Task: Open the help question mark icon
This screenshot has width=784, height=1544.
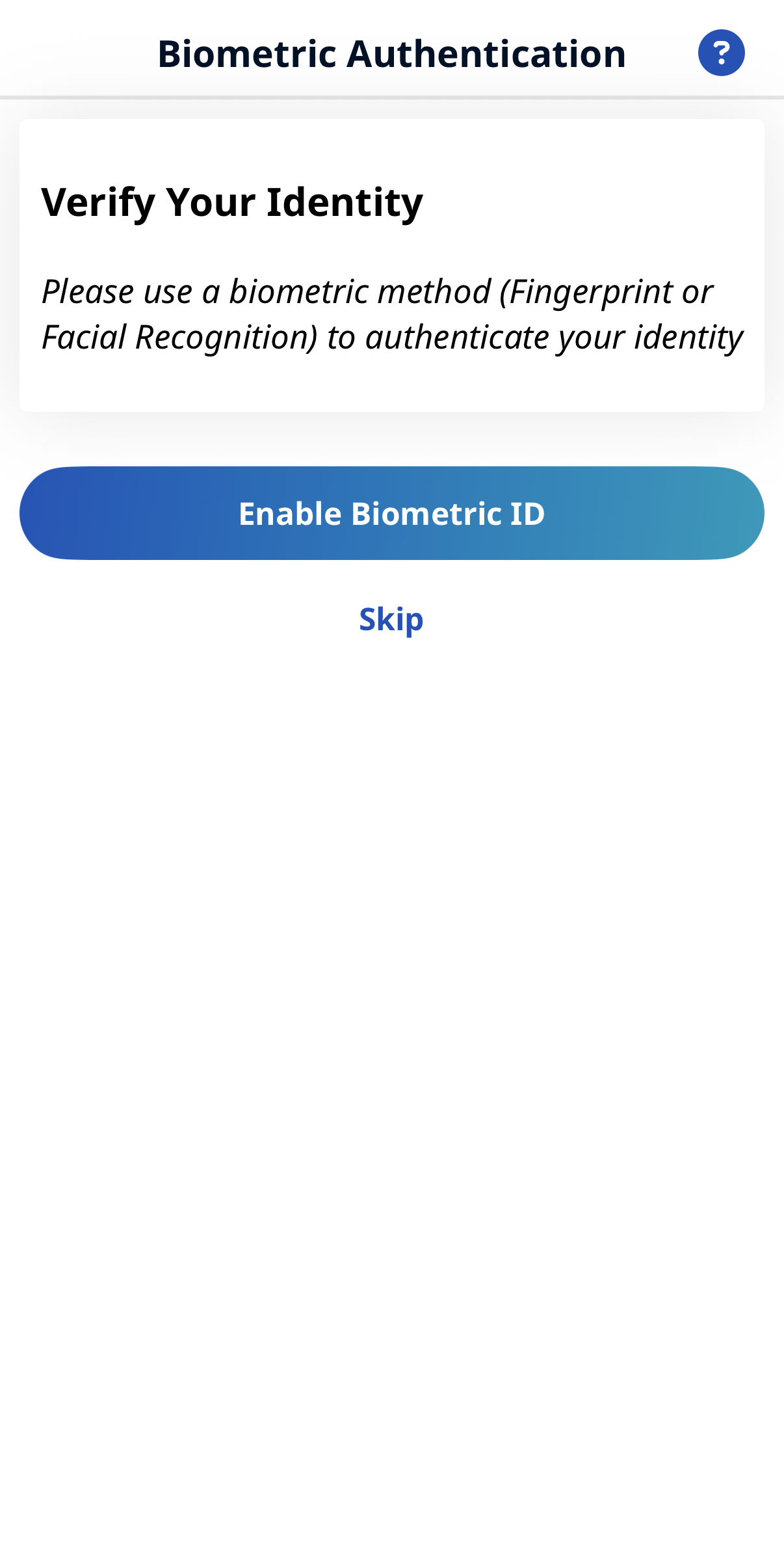Action: coord(721,53)
